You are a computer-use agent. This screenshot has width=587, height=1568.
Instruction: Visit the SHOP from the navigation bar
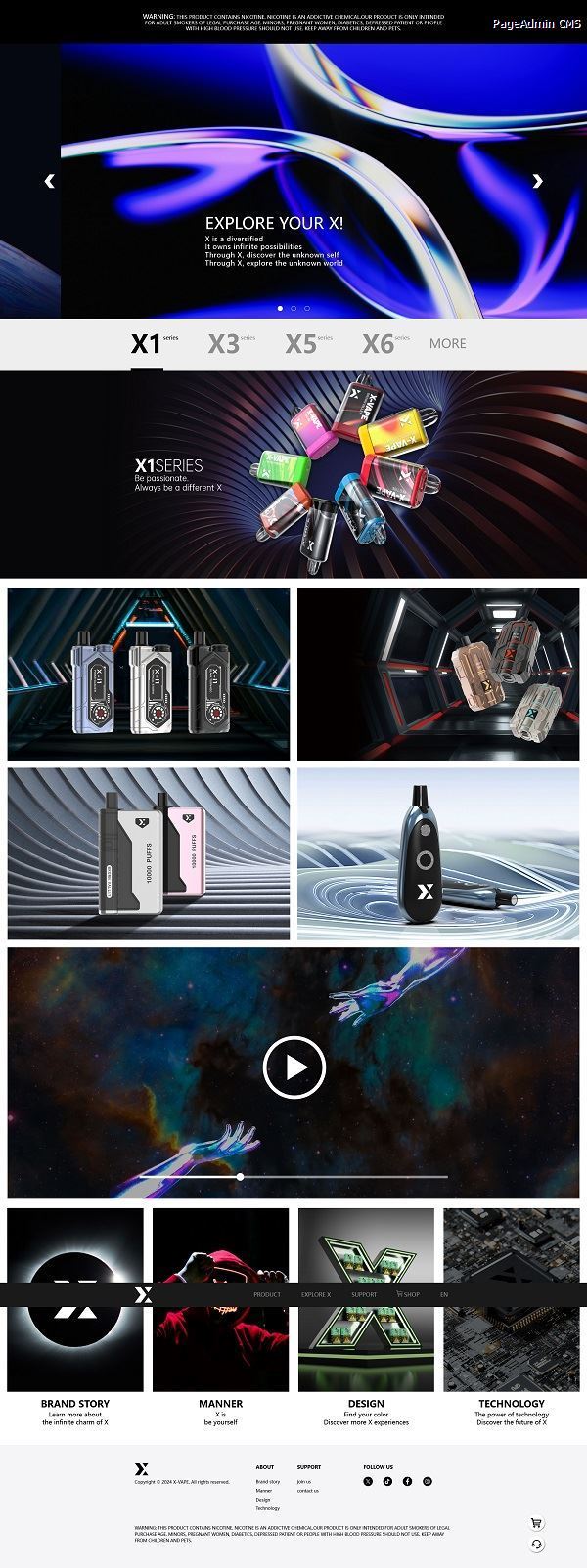(408, 1294)
